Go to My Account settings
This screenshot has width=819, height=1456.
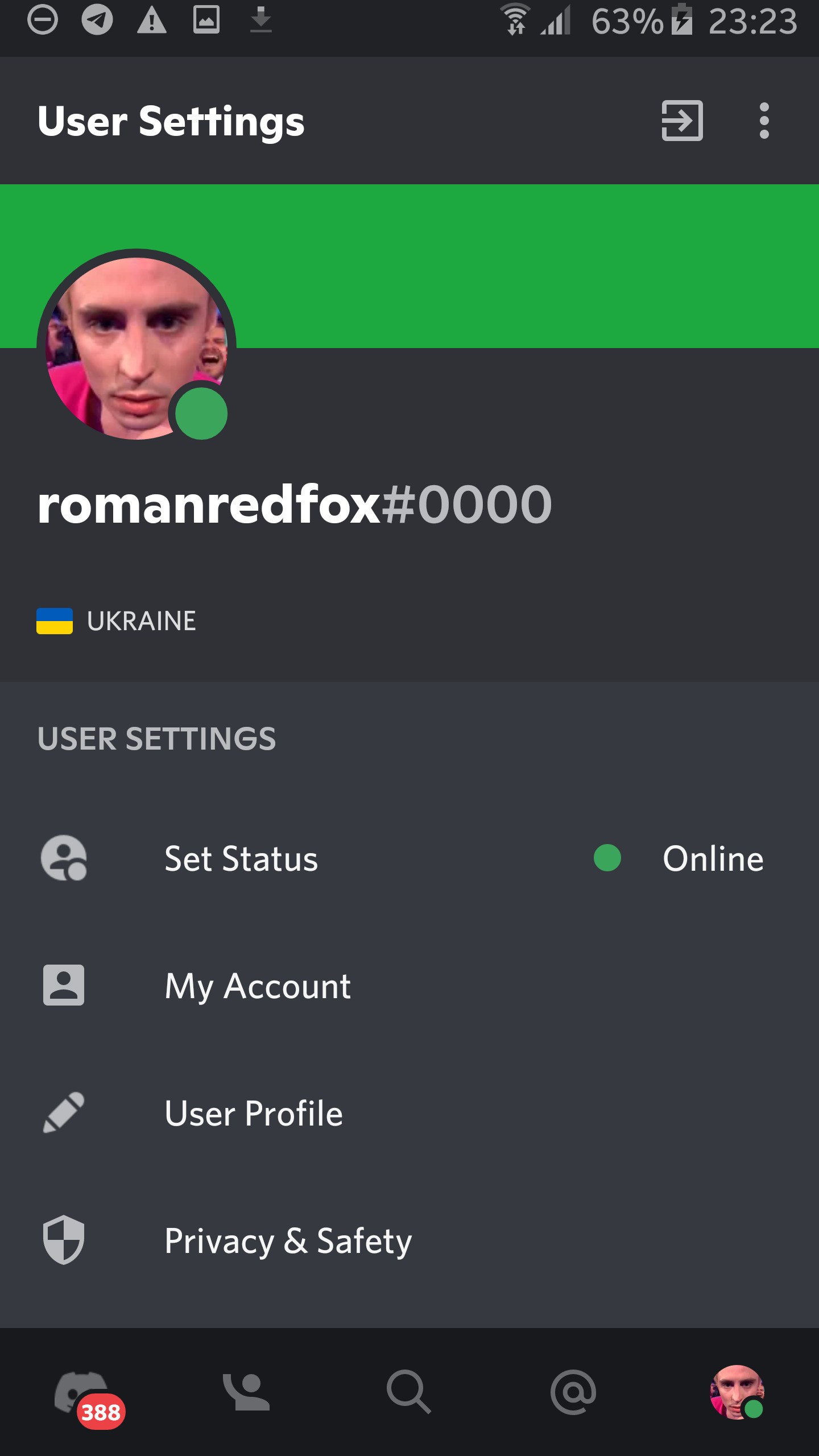409,986
